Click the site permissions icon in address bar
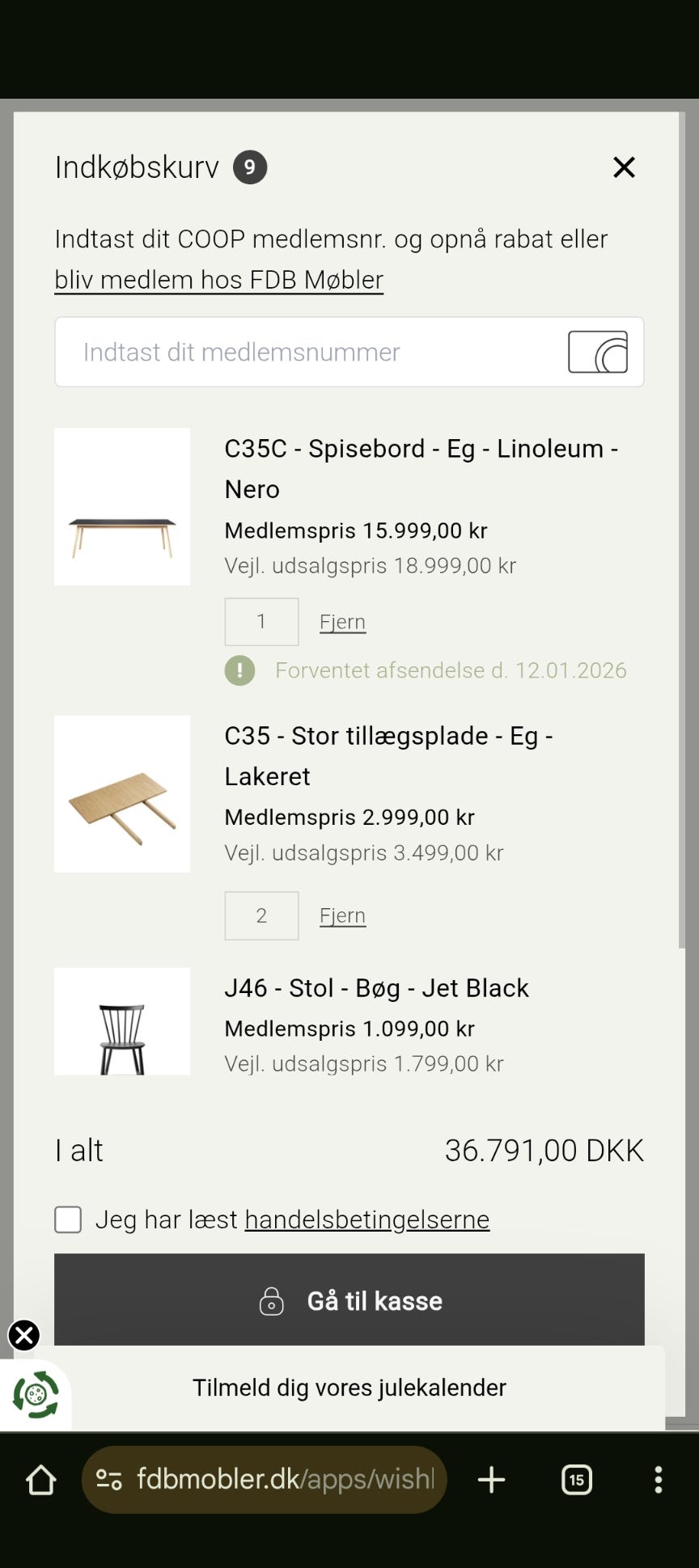Viewport: 699px width, 1568px height. tap(108, 1480)
